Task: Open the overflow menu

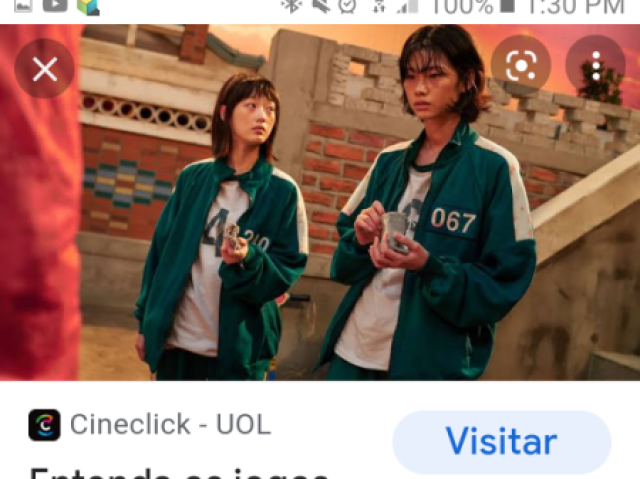Action: click(x=596, y=68)
